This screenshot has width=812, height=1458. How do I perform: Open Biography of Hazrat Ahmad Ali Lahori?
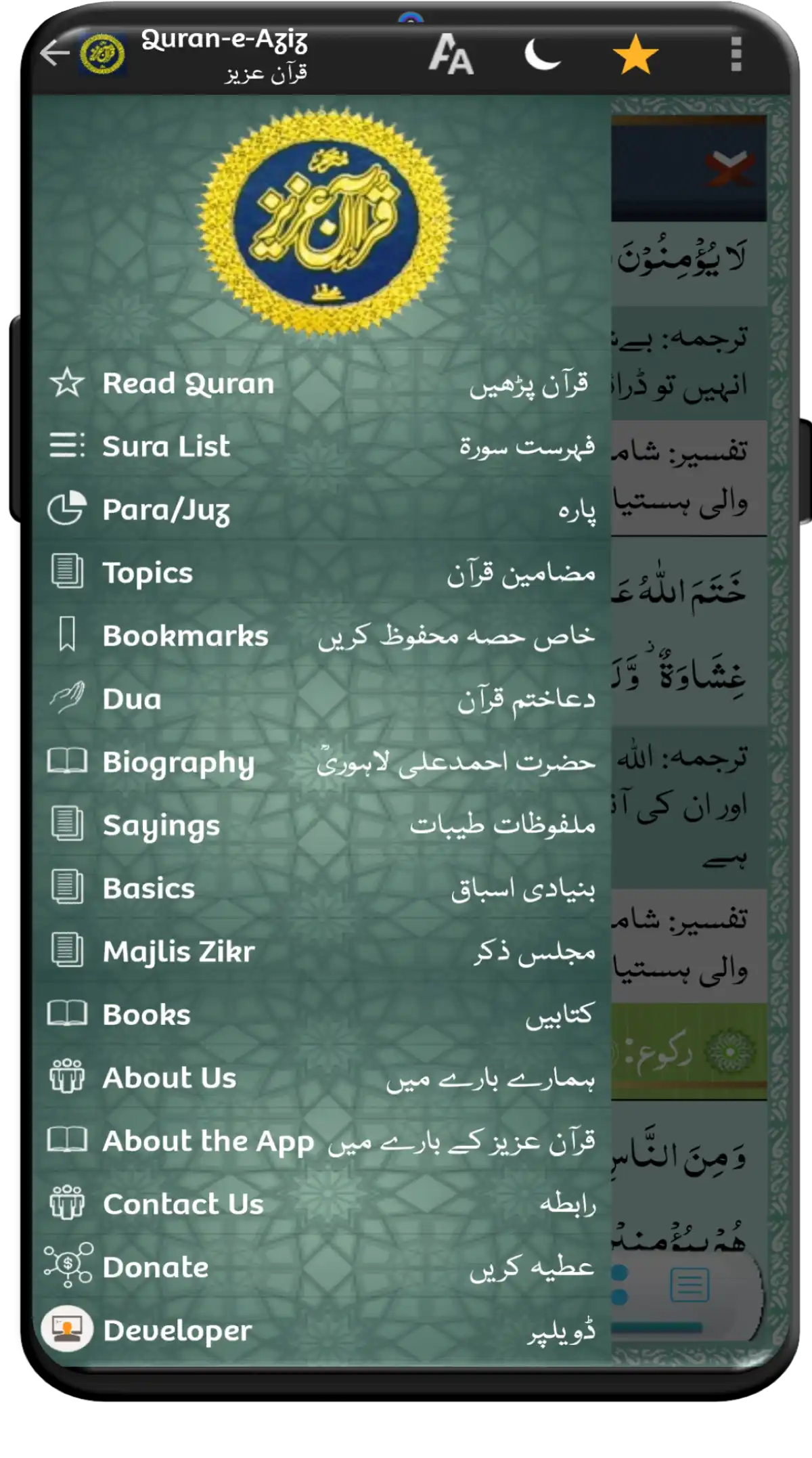click(178, 762)
